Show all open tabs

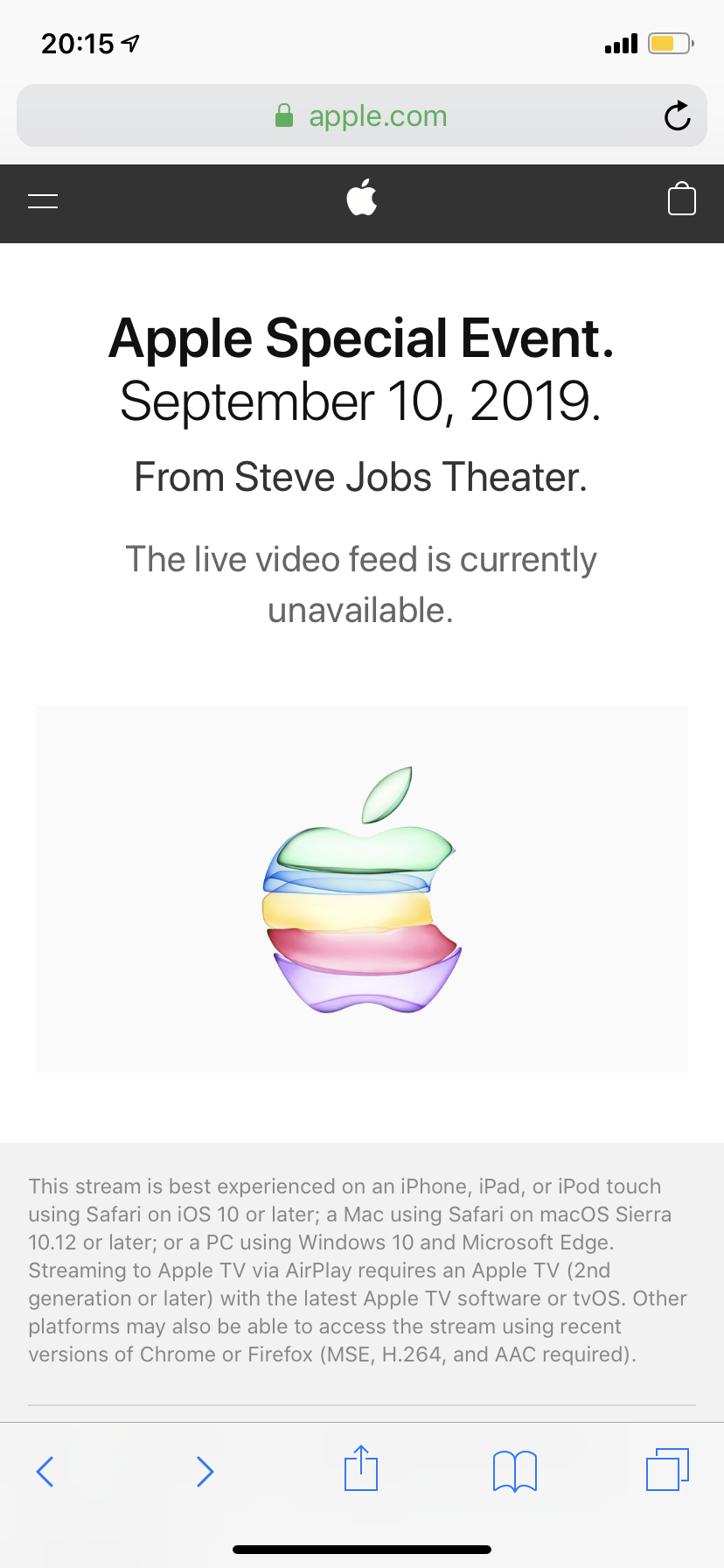click(667, 1469)
